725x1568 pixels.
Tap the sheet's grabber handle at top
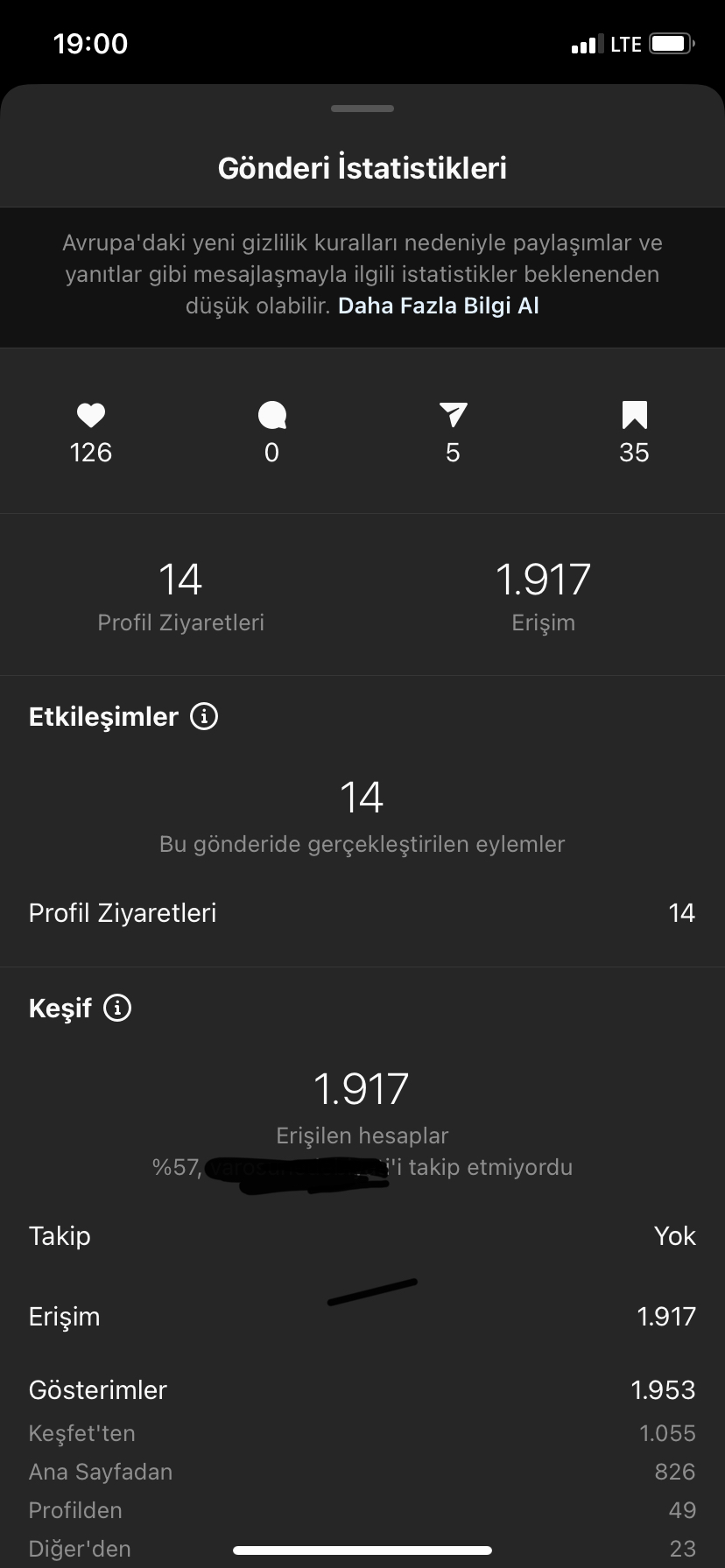(x=362, y=109)
